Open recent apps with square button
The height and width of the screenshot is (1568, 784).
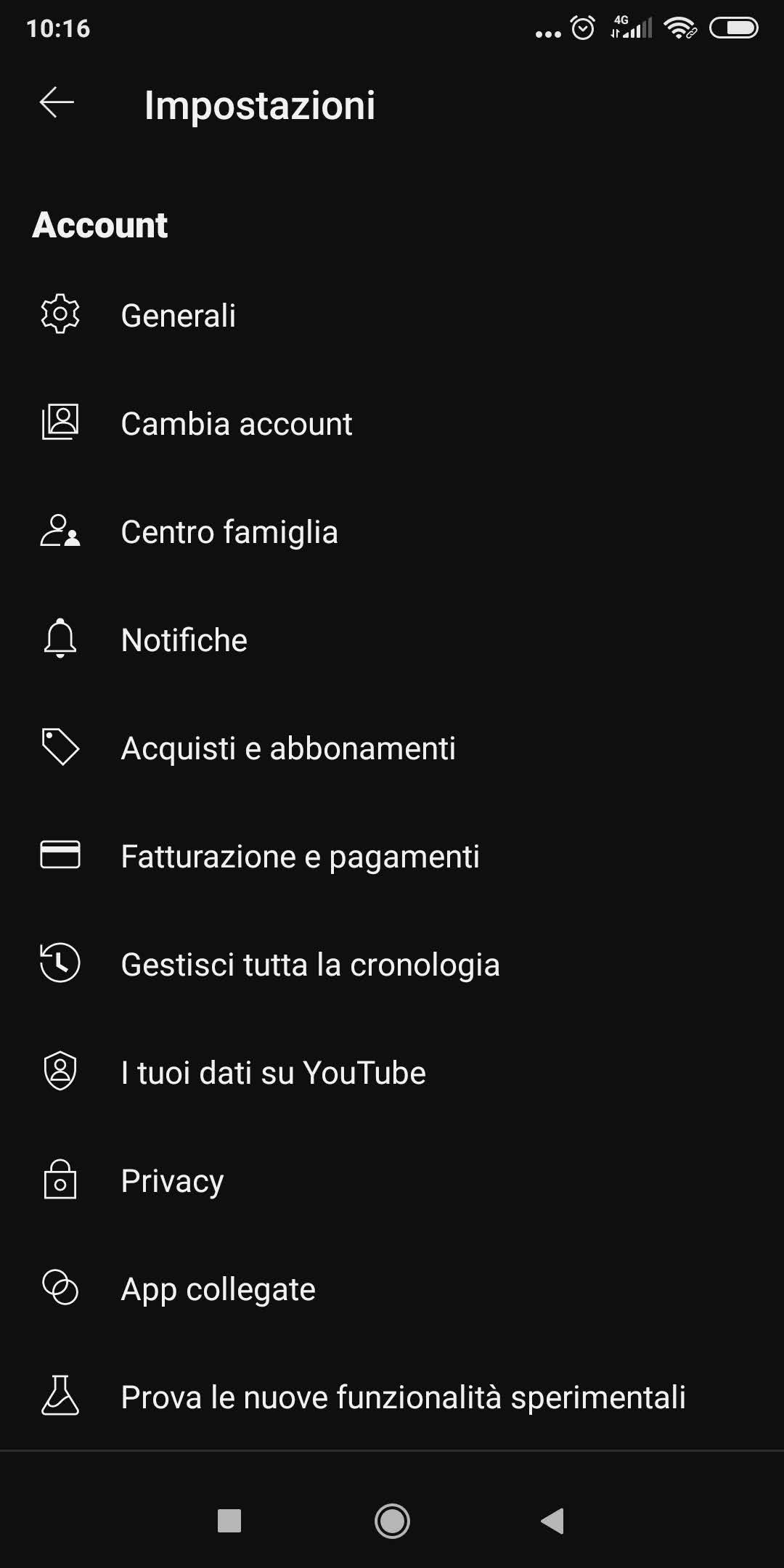click(x=229, y=1520)
